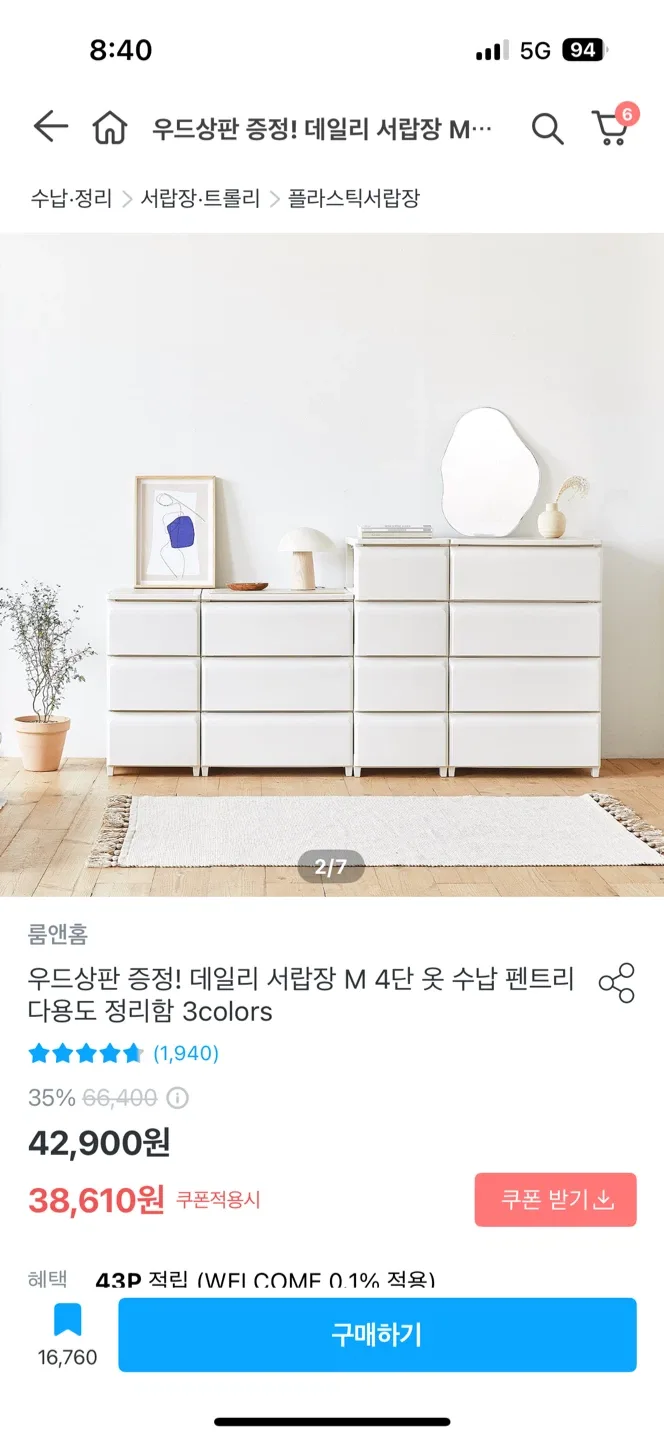View the product photo in full screen
This screenshot has height=1440, width=664.
tap(332, 564)
